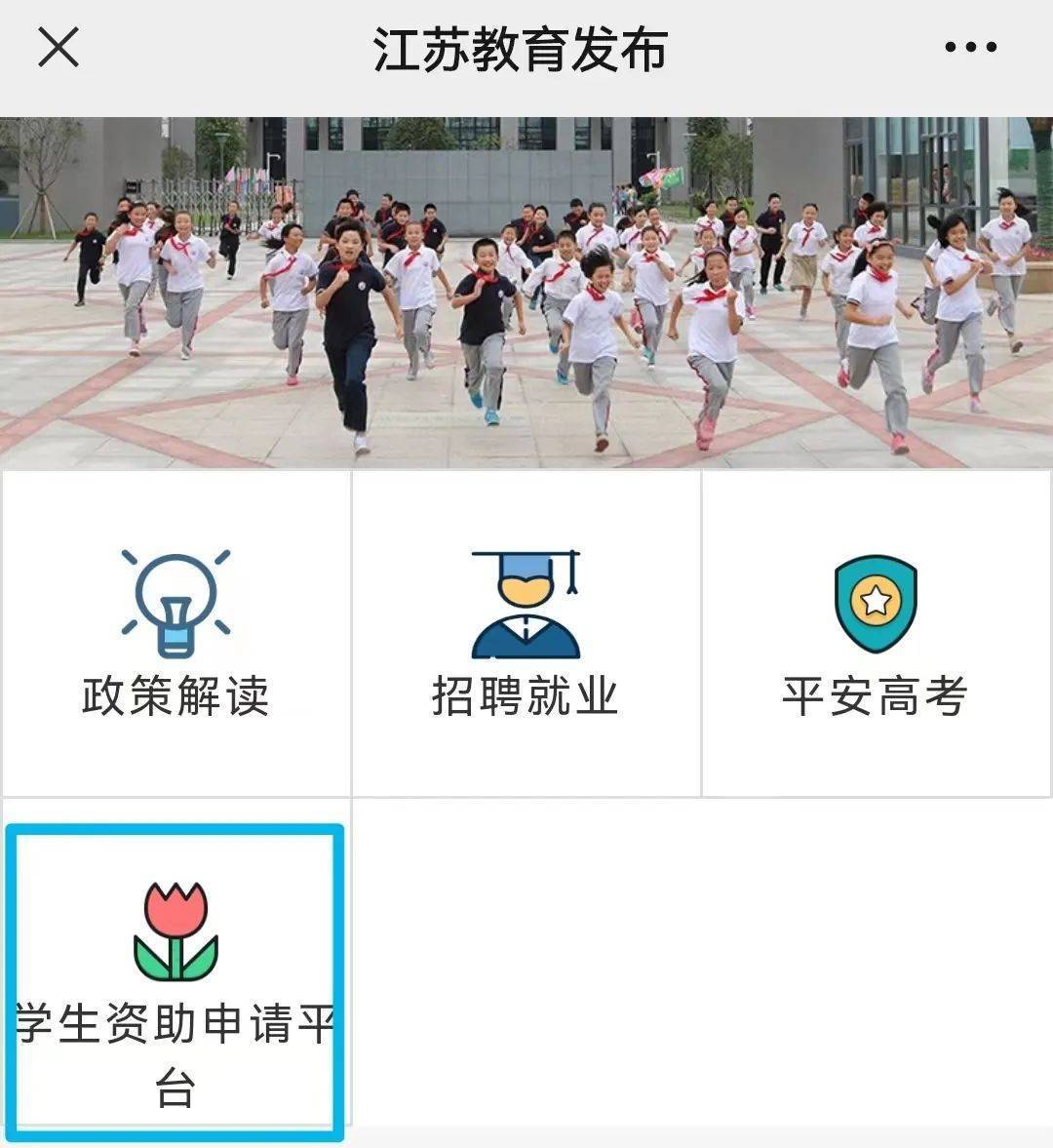
Task: Open the three-dot more options menu
Action: pyautogui.click(x=970, y=47)
